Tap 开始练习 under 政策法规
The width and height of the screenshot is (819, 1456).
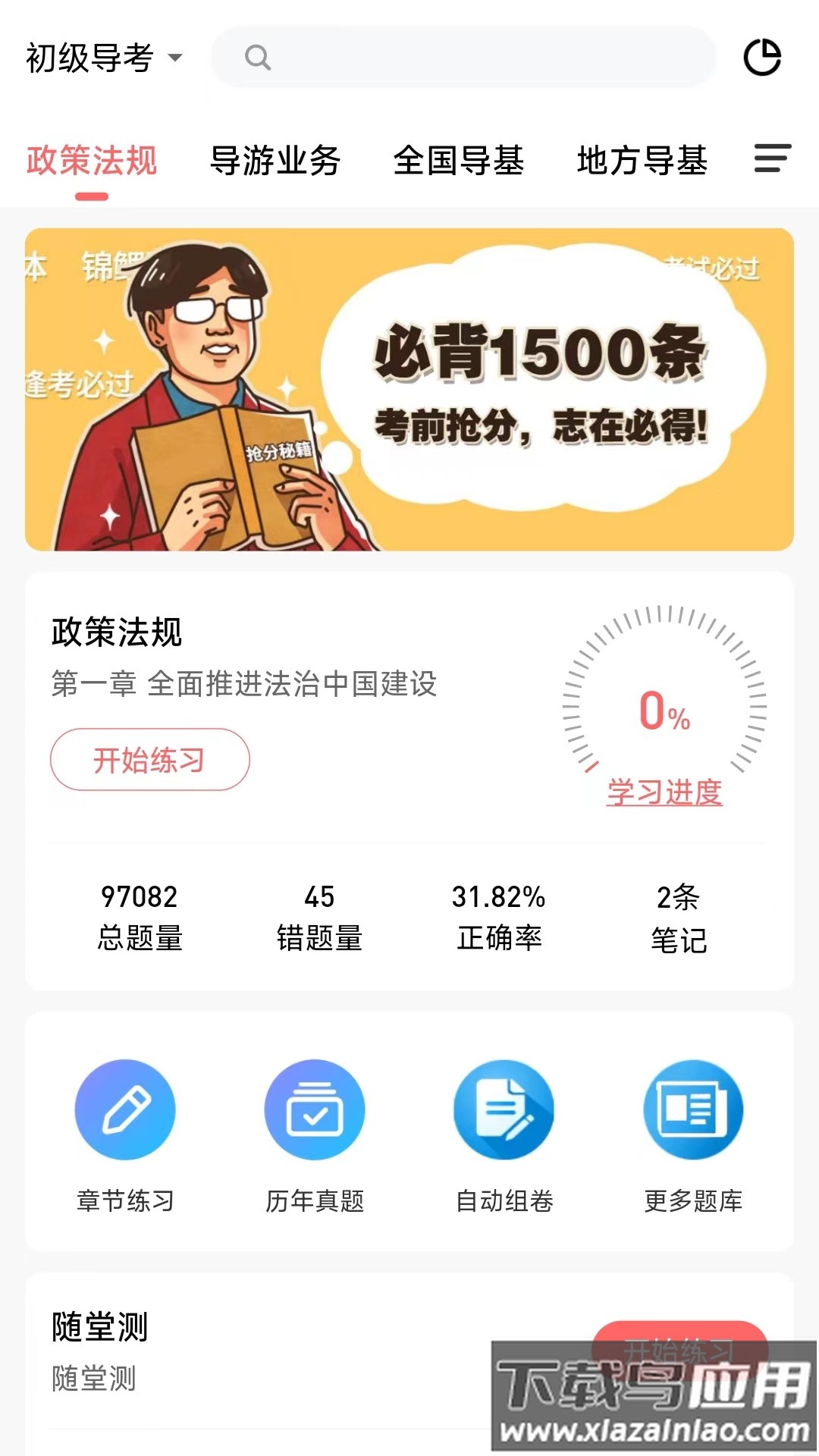[149, 758]
